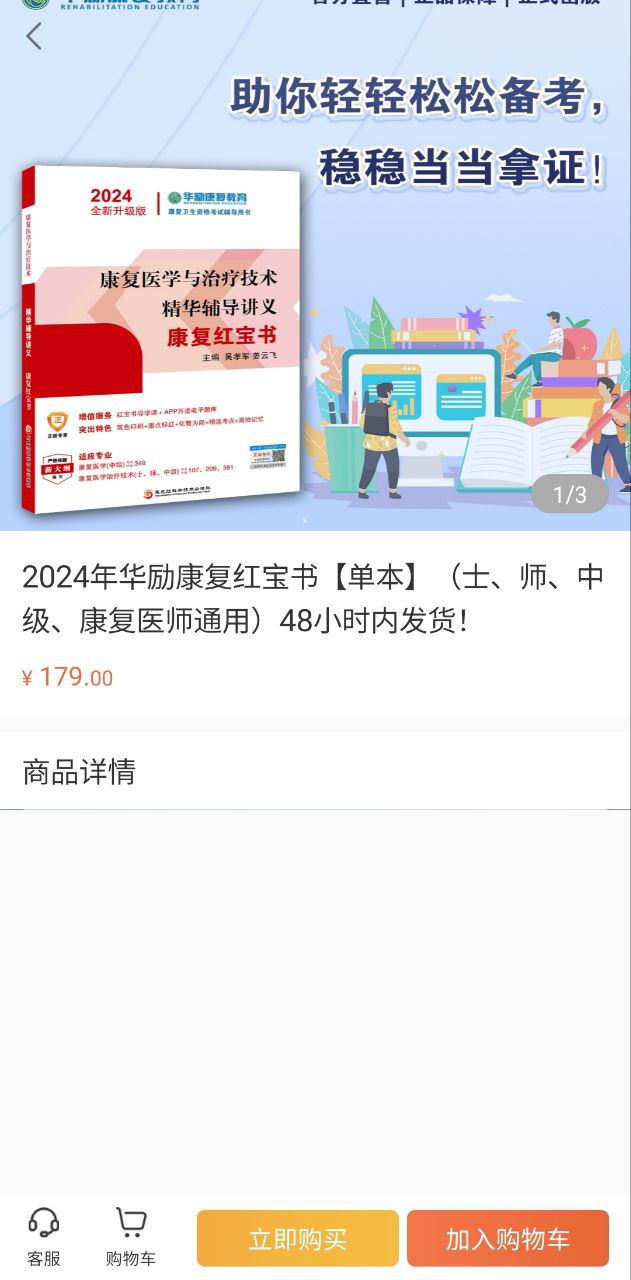631x1280 pixels.
Task: Open the product banner image
Action: (x=315, y=300)
